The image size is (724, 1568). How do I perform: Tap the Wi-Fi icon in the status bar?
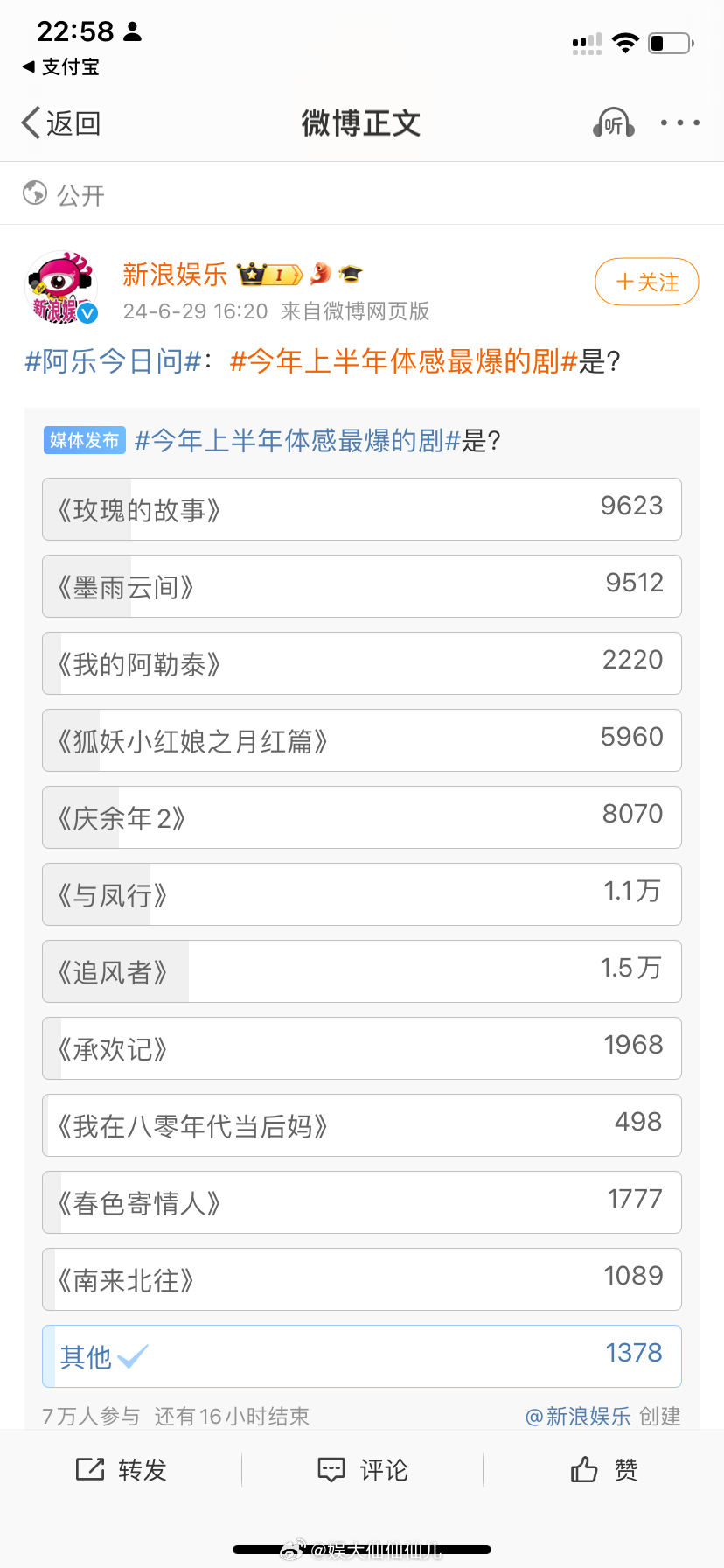click(x=626, y=41)
